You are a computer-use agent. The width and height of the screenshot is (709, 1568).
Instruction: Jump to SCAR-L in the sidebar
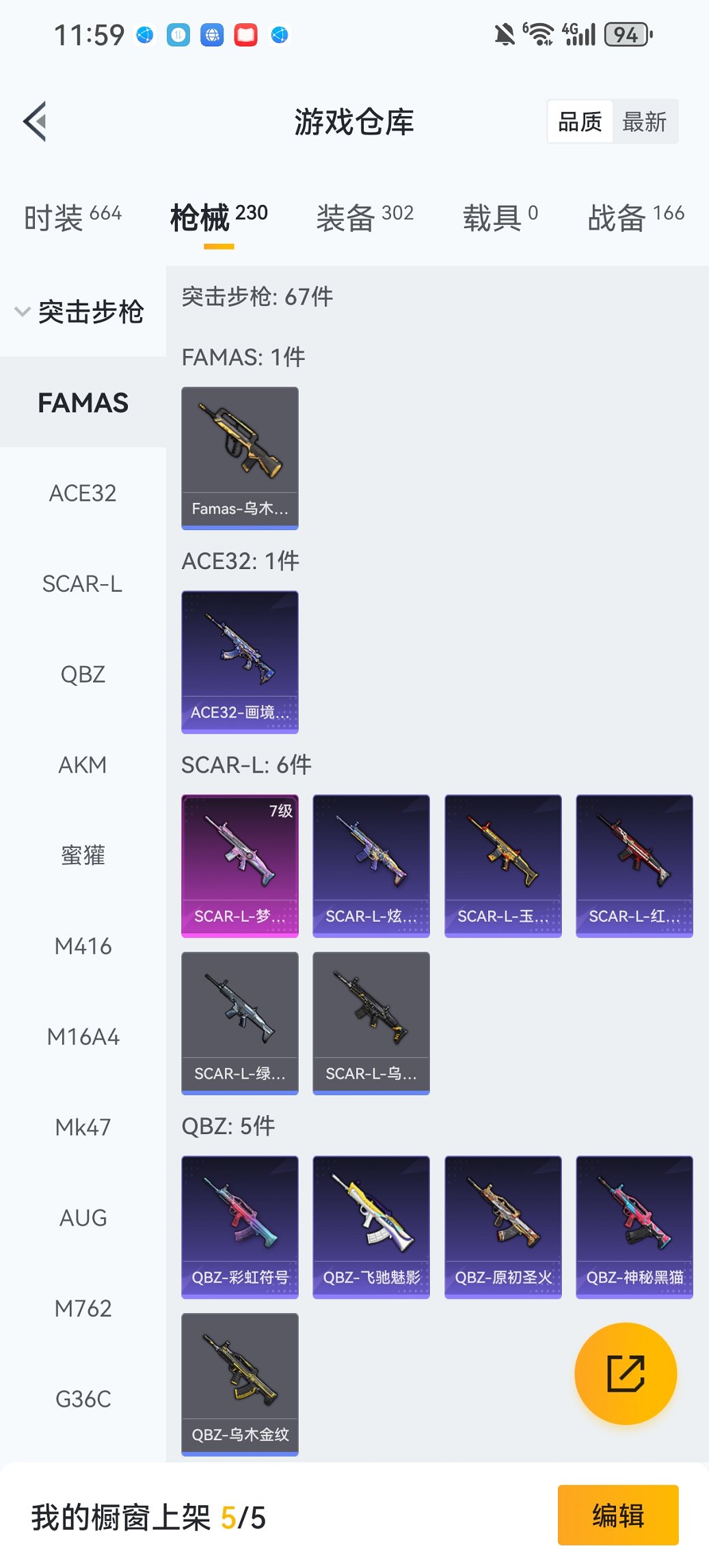[x=83, y=584]
